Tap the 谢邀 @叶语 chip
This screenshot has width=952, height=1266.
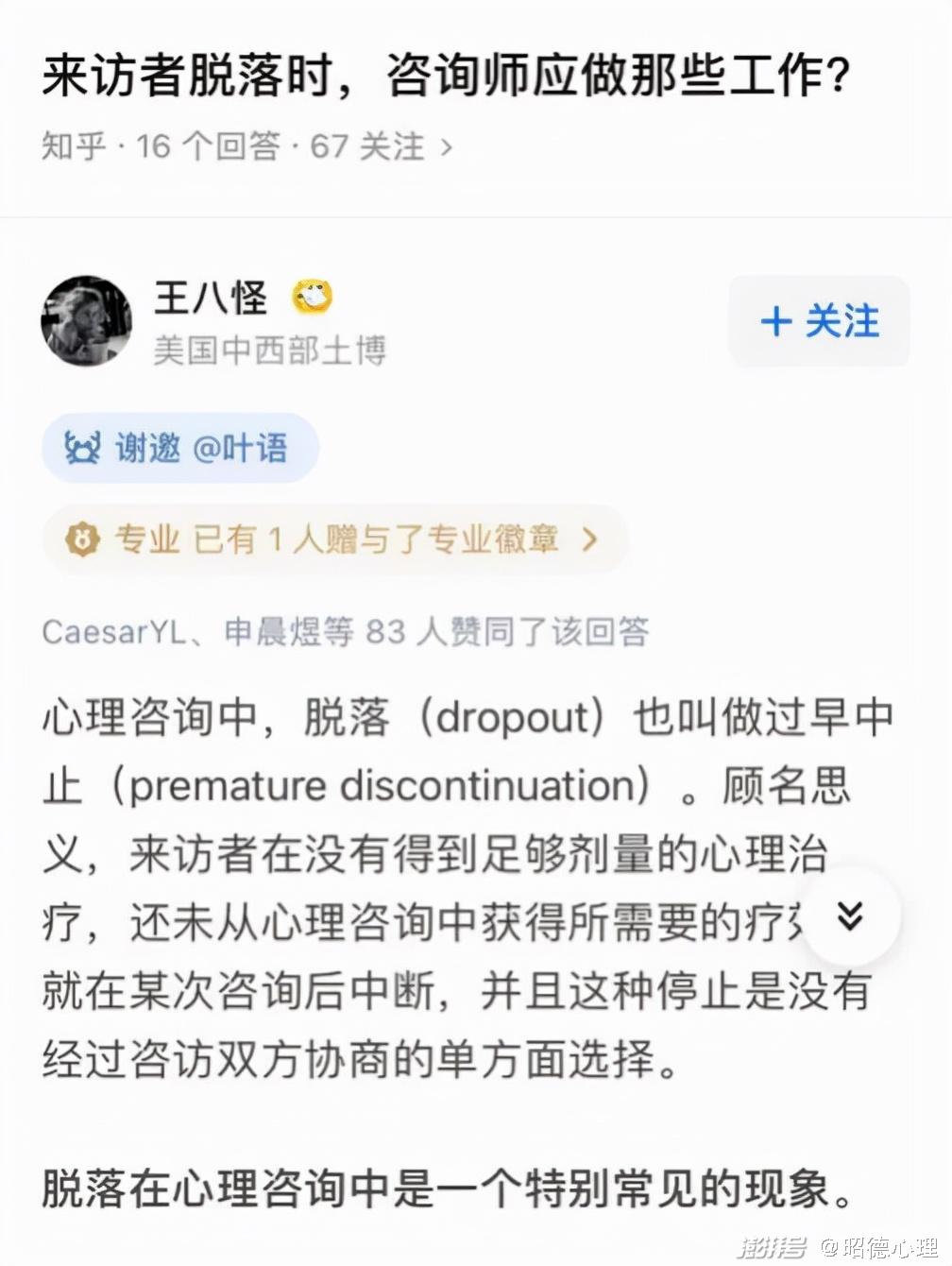click(x=179, y=448)
